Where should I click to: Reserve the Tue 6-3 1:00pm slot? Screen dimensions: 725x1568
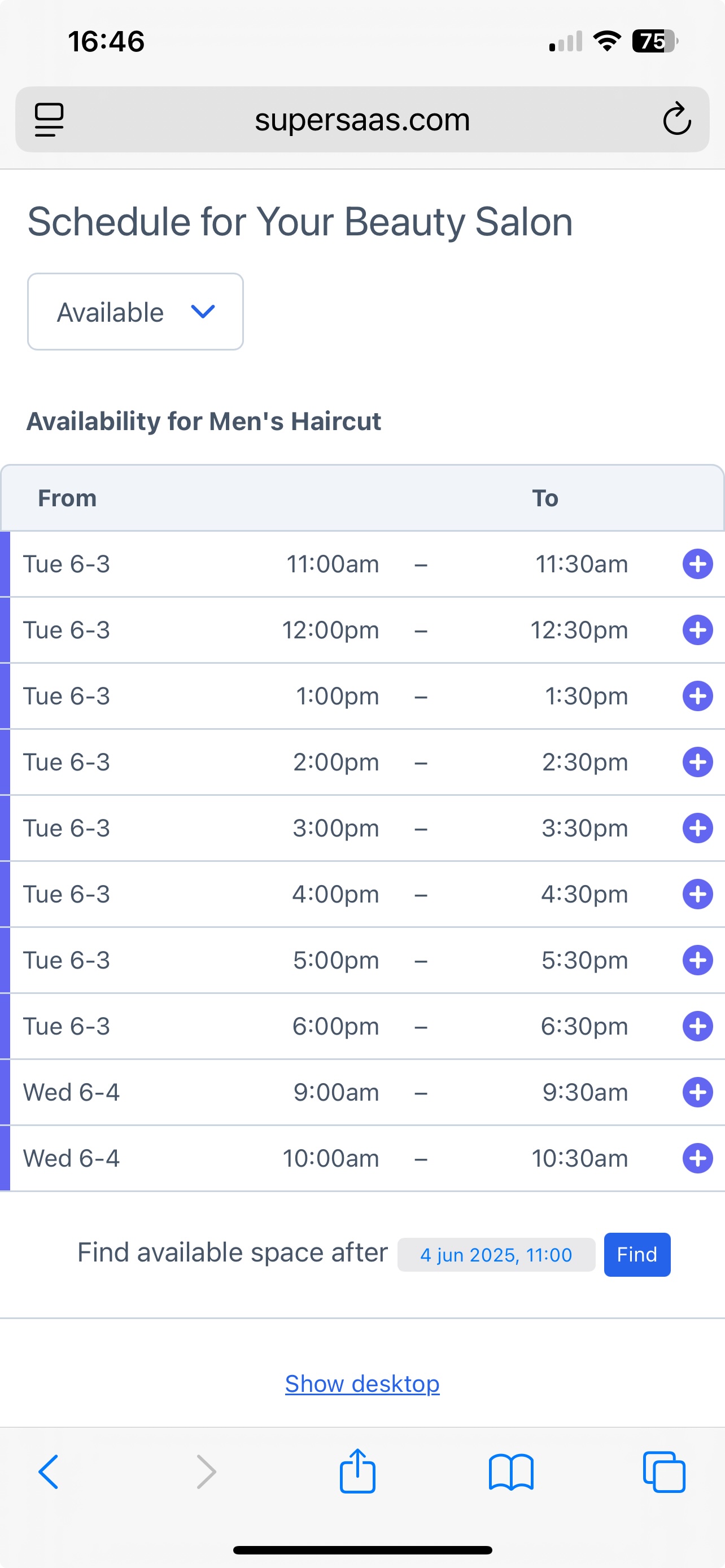[x=696, y=696]
